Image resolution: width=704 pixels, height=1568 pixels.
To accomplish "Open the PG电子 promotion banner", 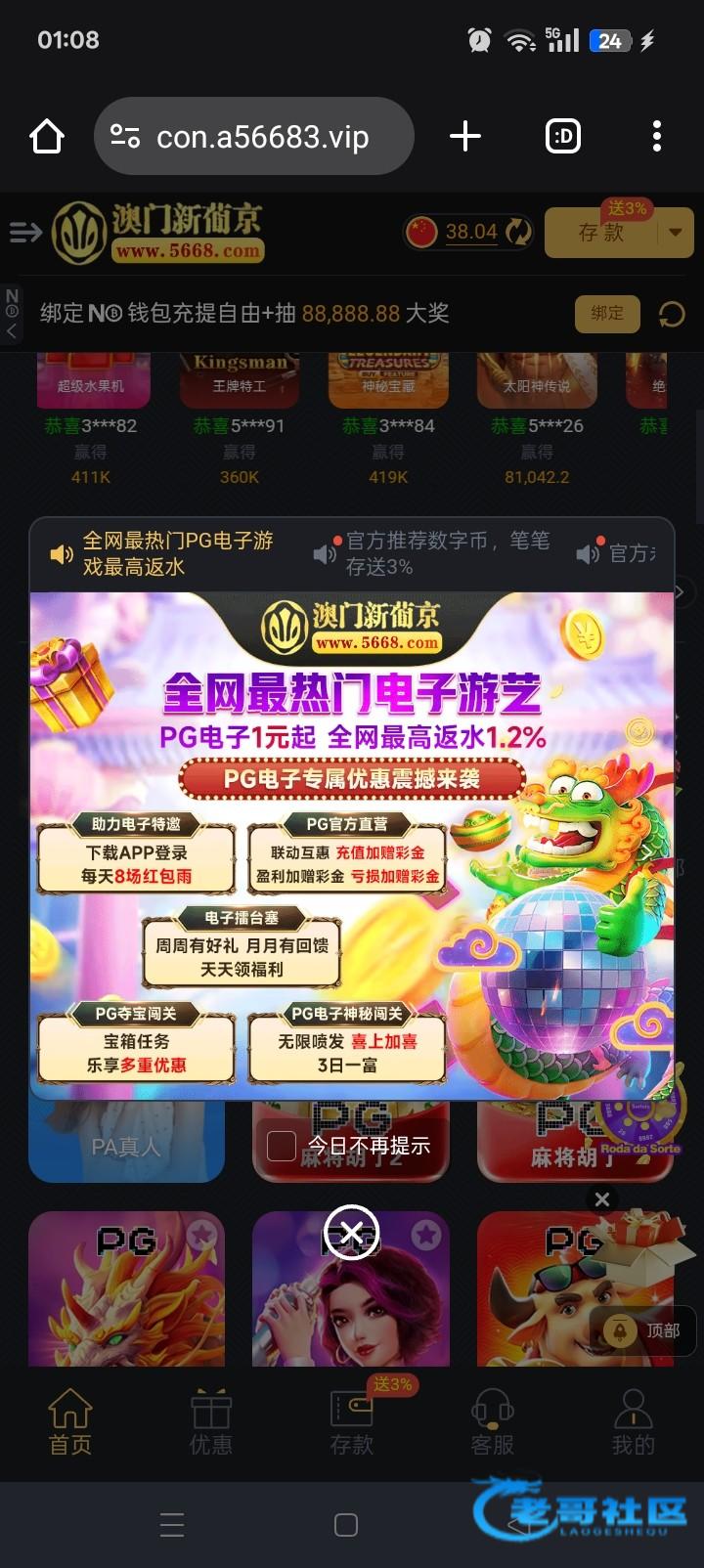I will coord(351,846).
